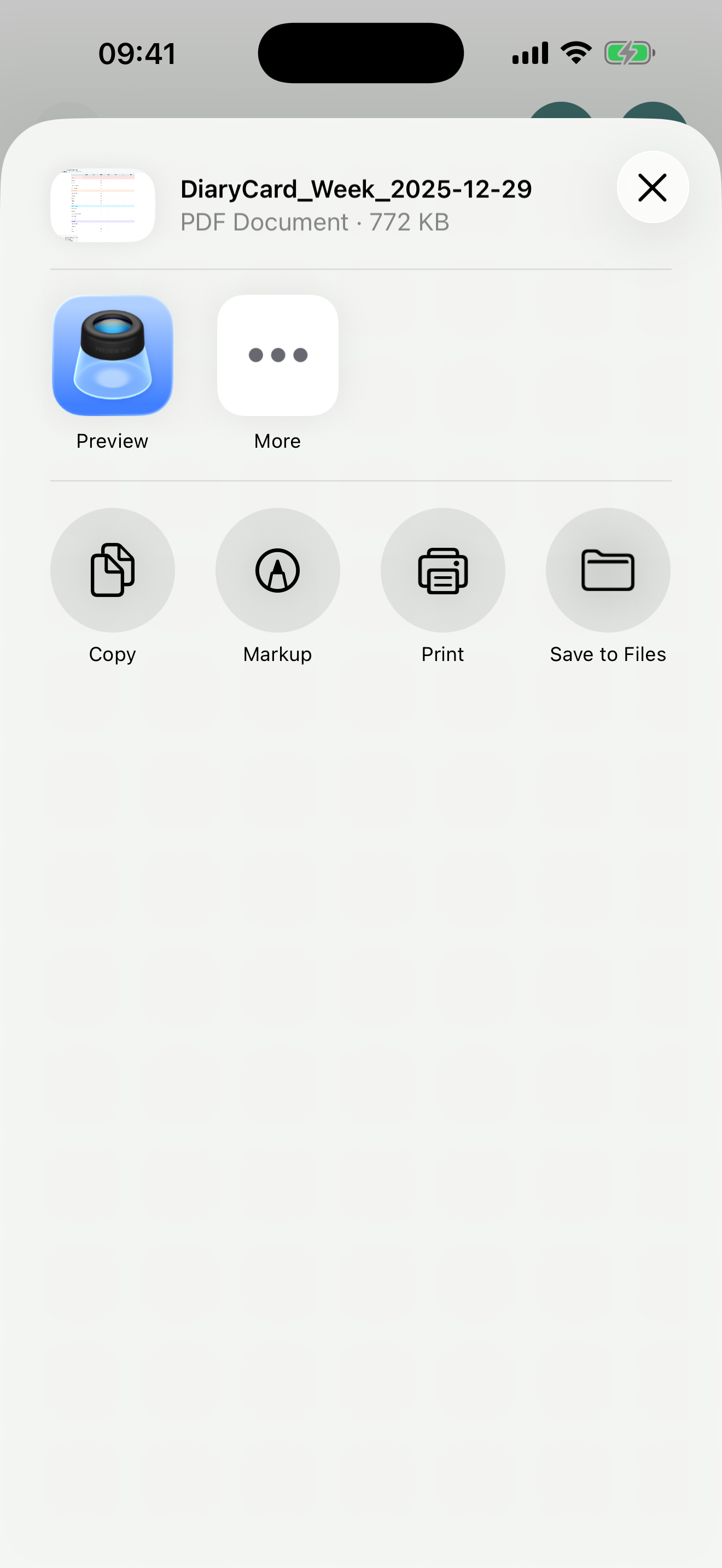Tap the Wi-Fi status icon

pos(575,52)
